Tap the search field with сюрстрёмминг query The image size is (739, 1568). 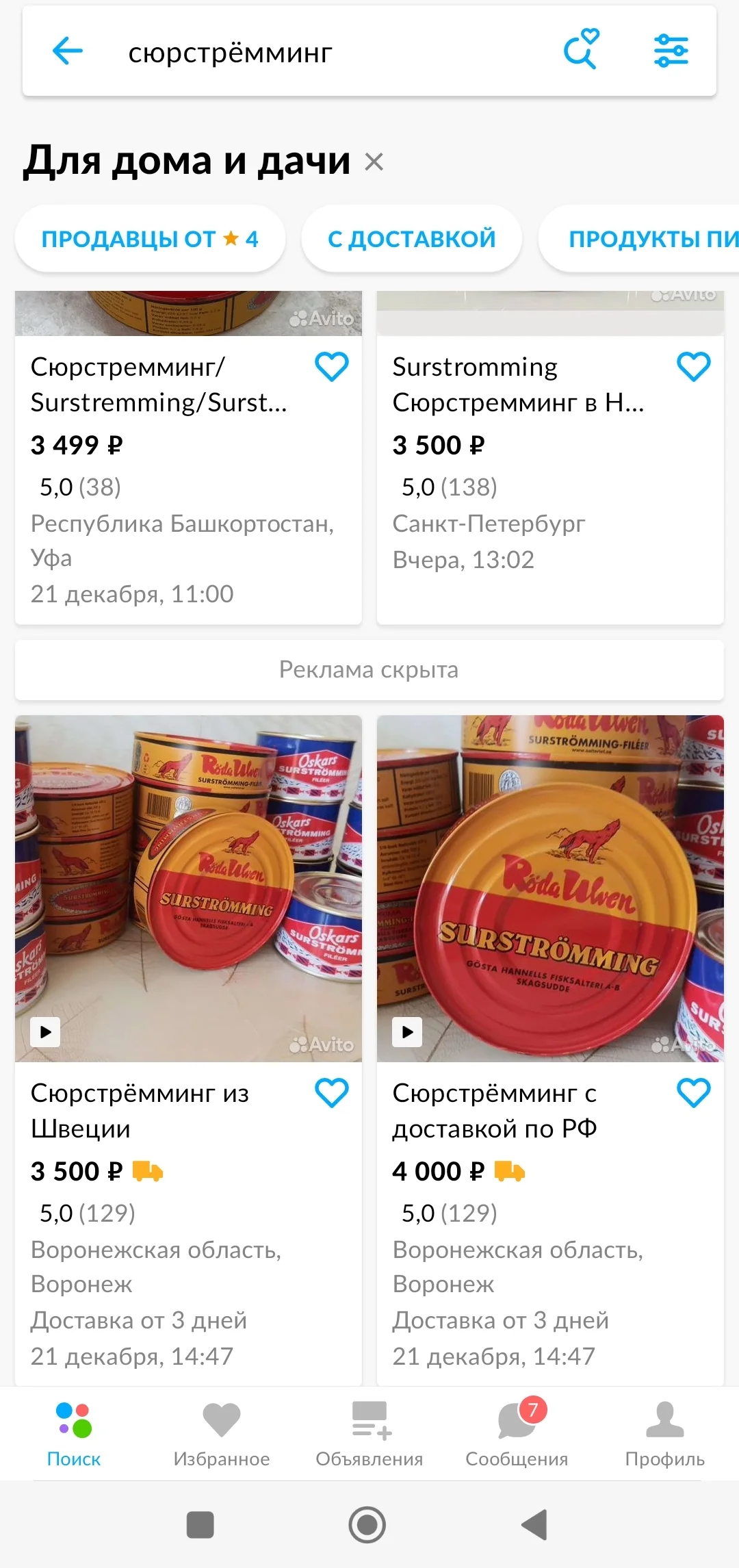(x=308, y=52)
